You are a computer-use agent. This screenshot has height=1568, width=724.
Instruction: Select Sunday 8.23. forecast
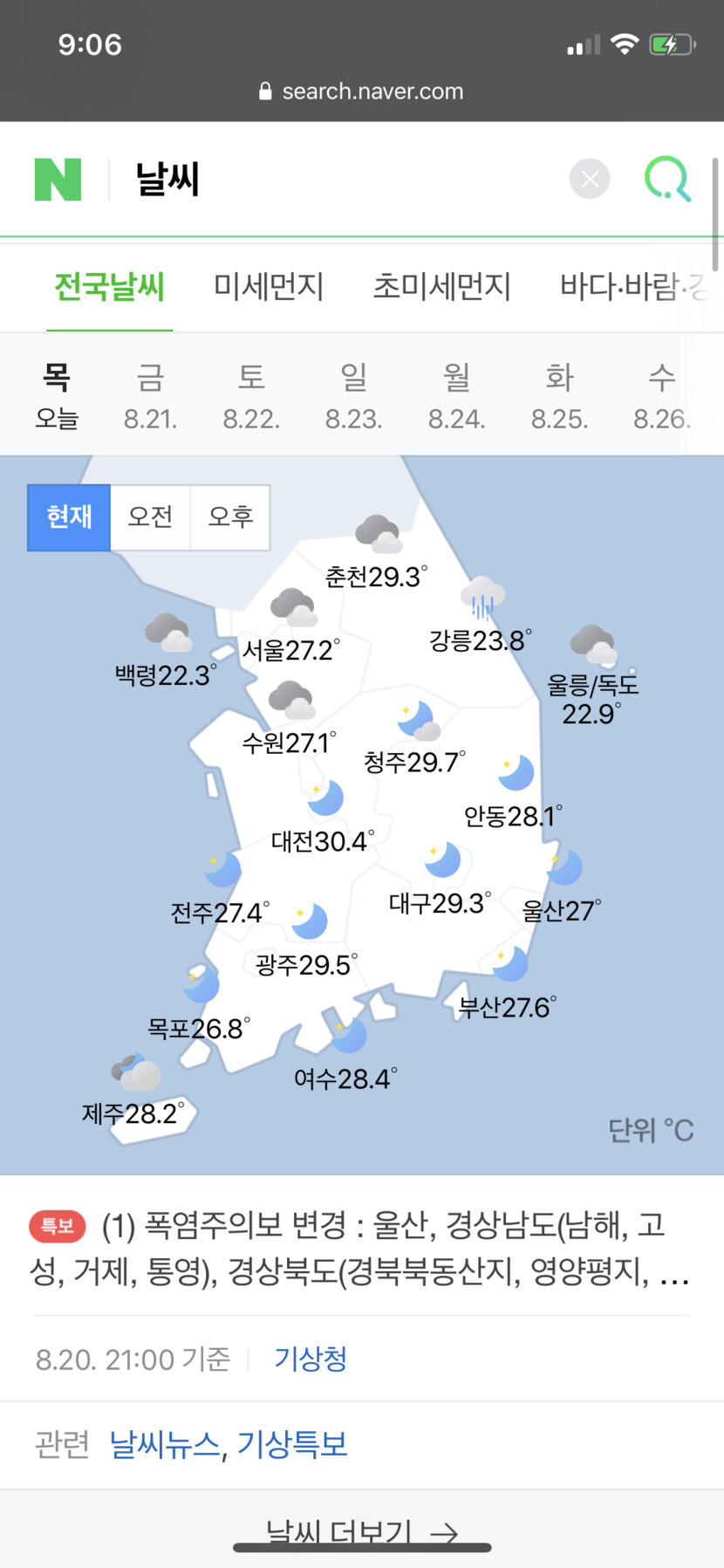pos(353,397)
